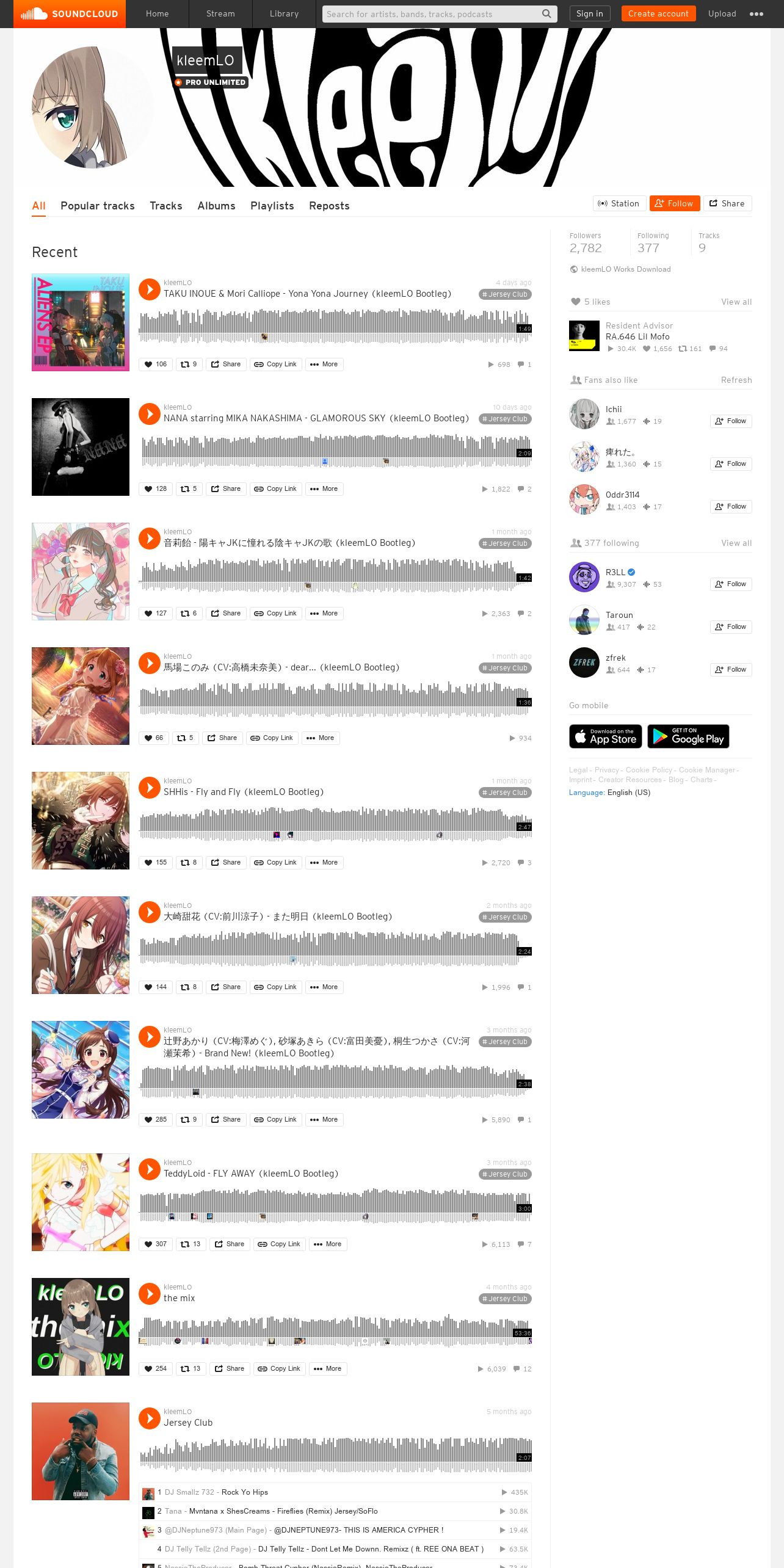The image size is (784, 1568).
Task: Play the Yona Yona Journey bootleg track
Action: tap(150, 289)
